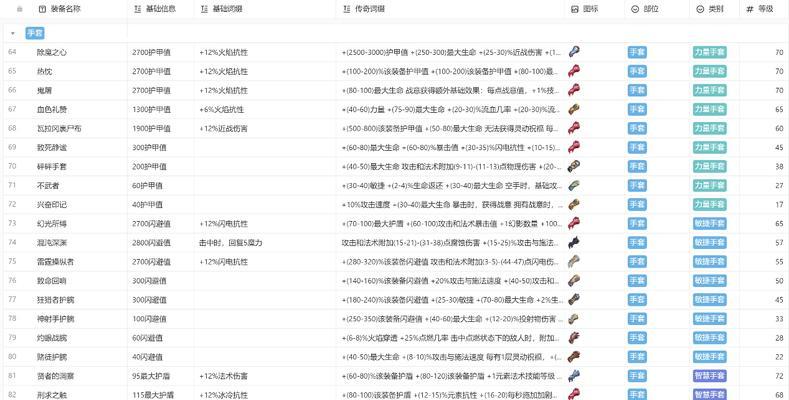Image resolution: width=789 pixels, height=400 pixels.
Task: View the icon image for 混沌深渊
Action: coord(576,242)
